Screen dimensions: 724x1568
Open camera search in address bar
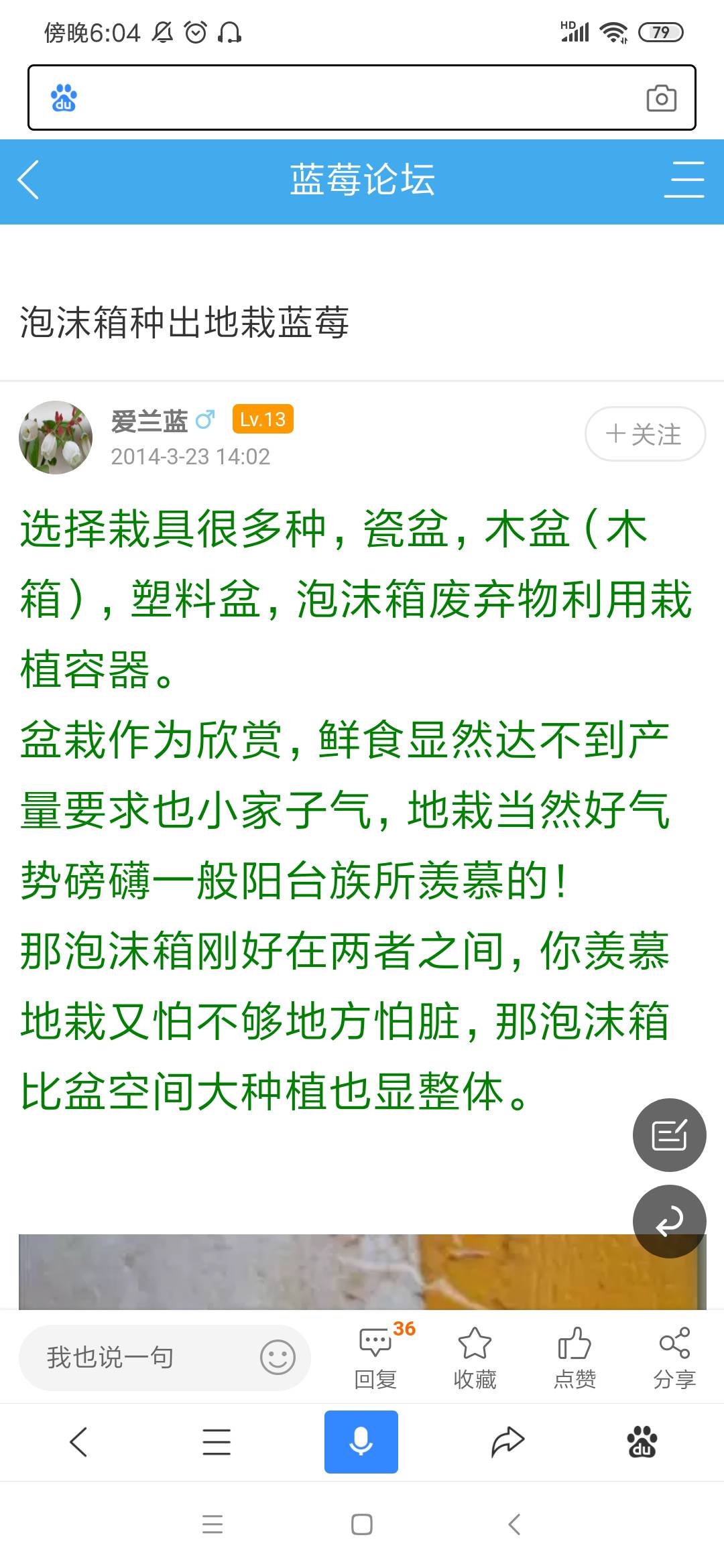pyautogui.click(x=661, y=99)
